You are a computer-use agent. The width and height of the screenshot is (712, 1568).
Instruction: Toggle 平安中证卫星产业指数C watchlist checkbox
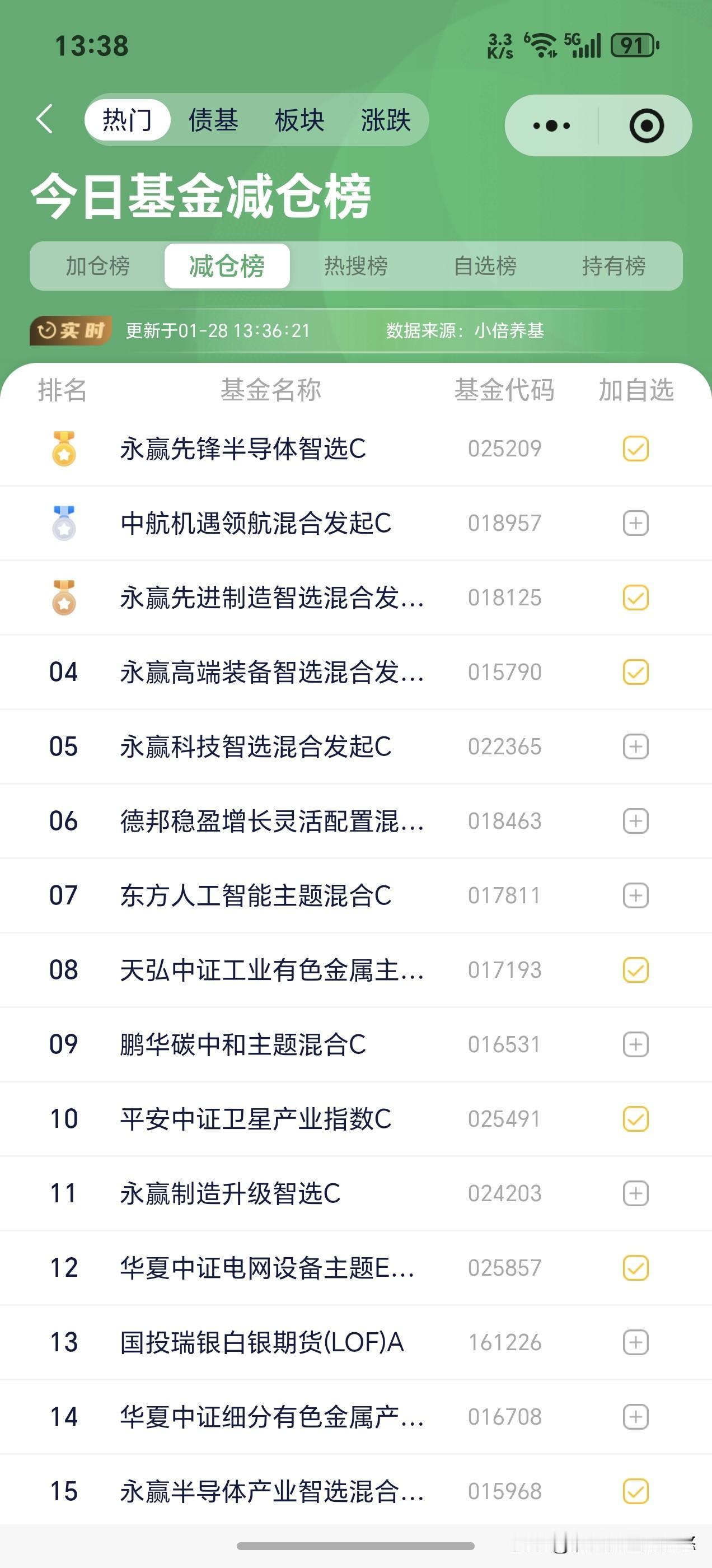coord(636,1118)
